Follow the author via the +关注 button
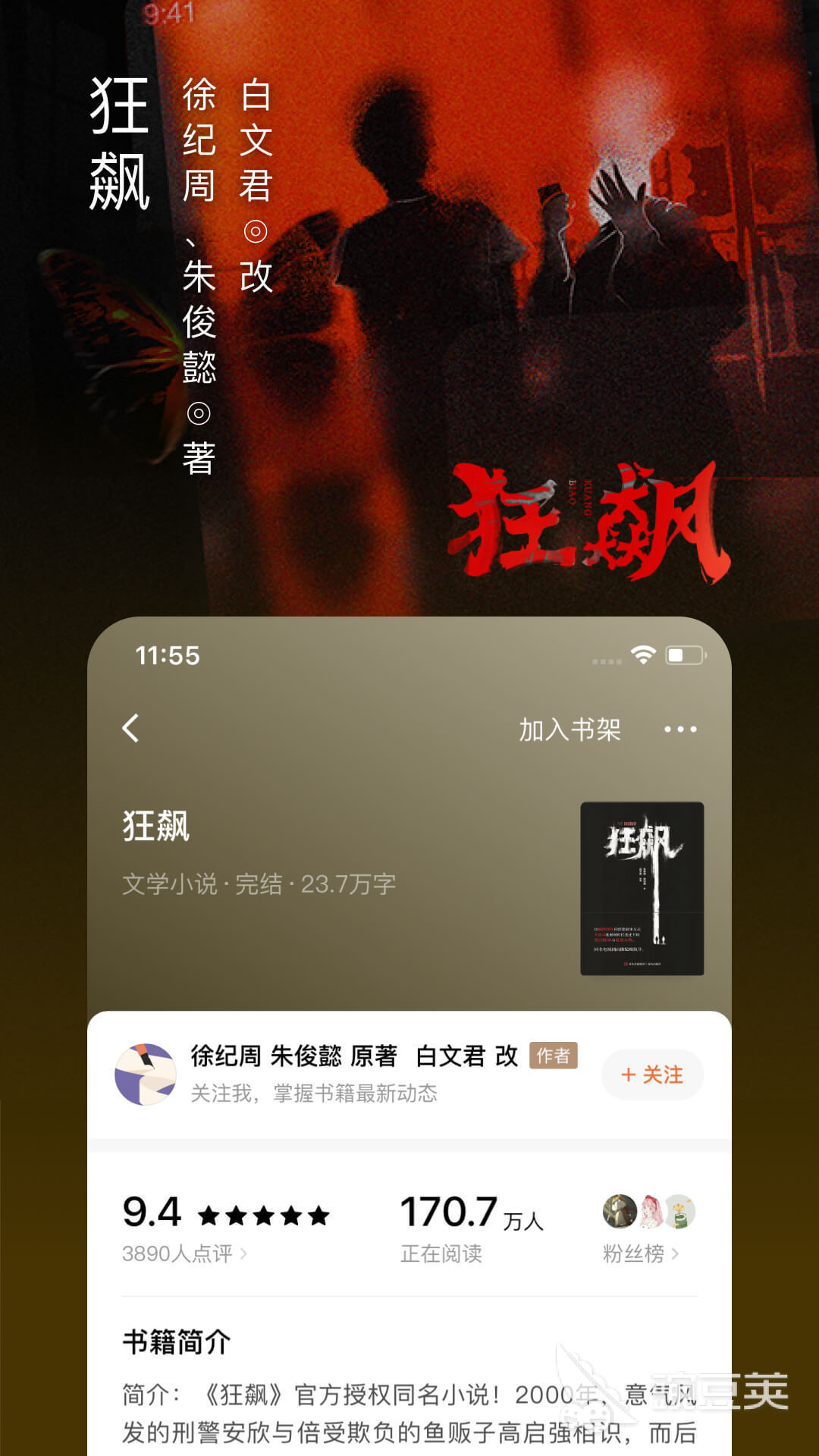819x1456 pixels. click(652, 1075)
